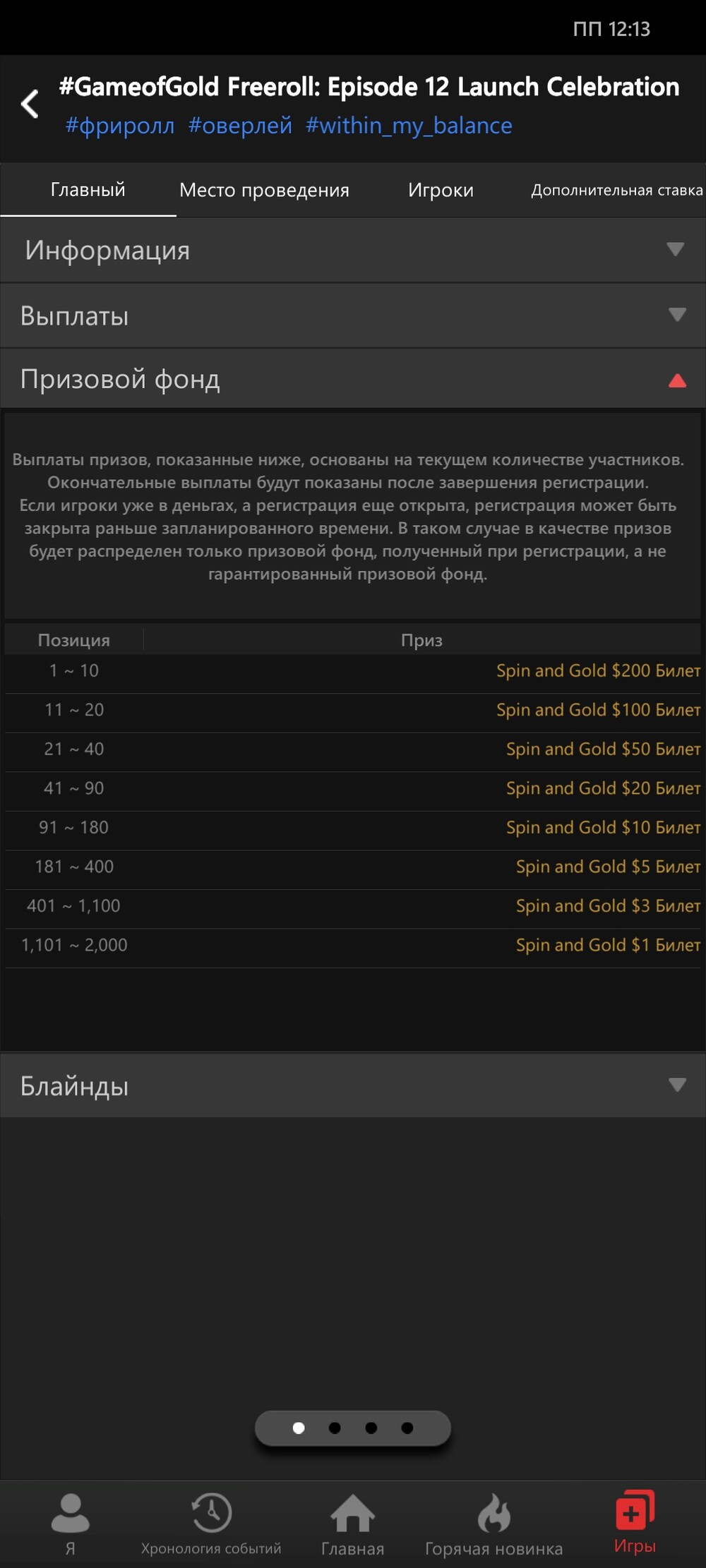706x1568 pixels.
Task: Go back using the top-left arrow
Action: point(30,104)
